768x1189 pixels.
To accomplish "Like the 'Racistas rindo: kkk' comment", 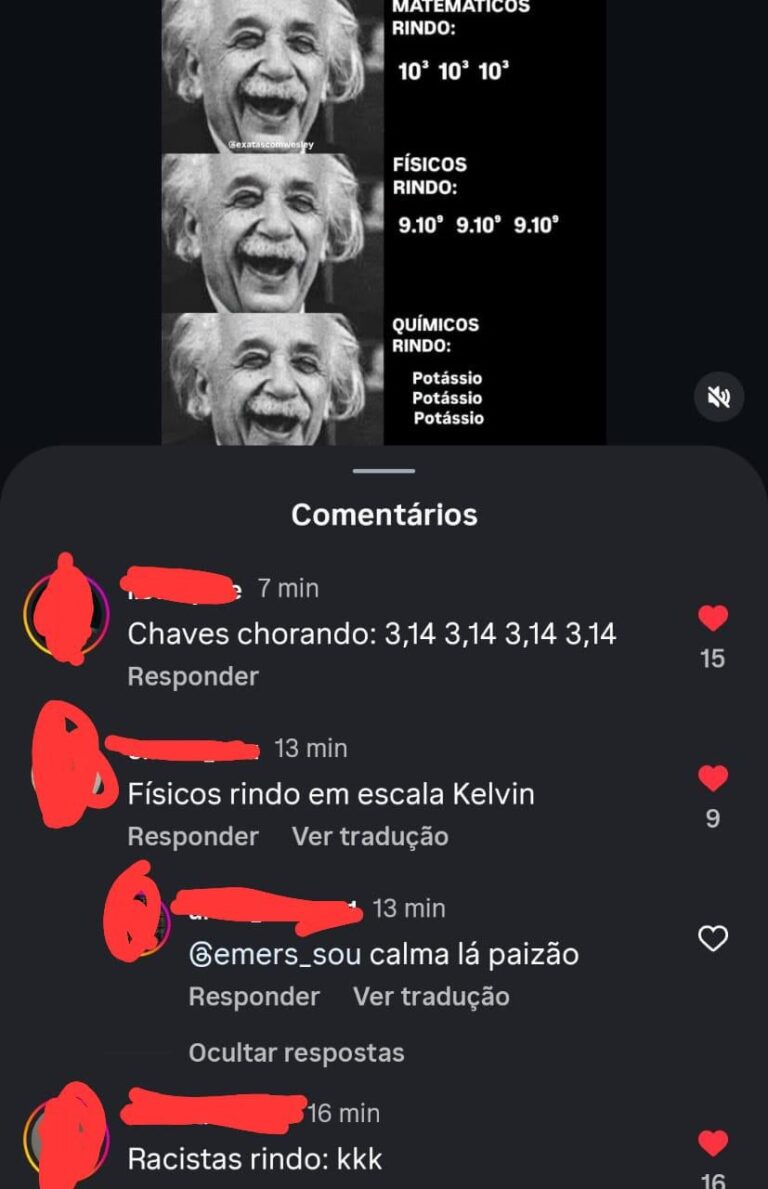I will 712,1143.
